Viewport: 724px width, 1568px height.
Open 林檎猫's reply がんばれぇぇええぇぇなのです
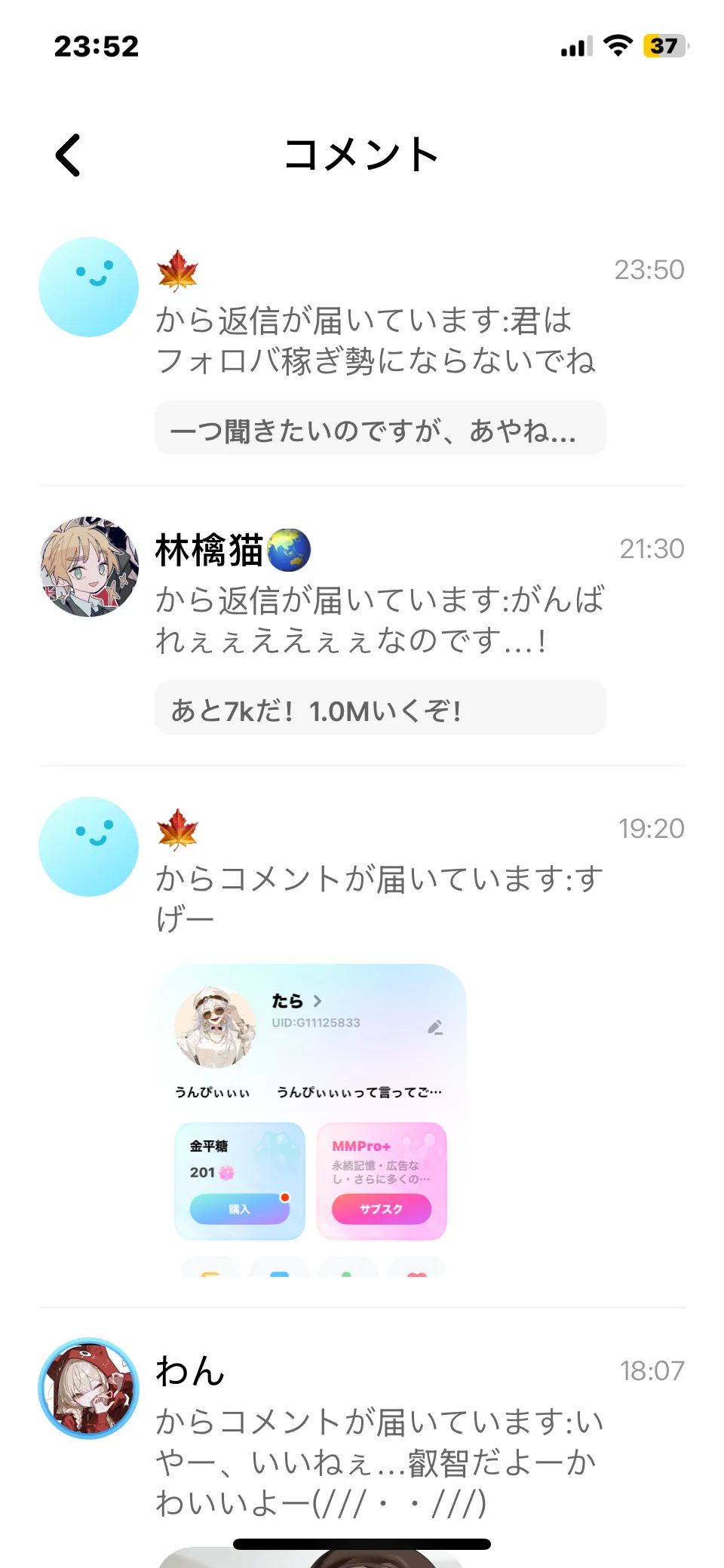point(380,620)
